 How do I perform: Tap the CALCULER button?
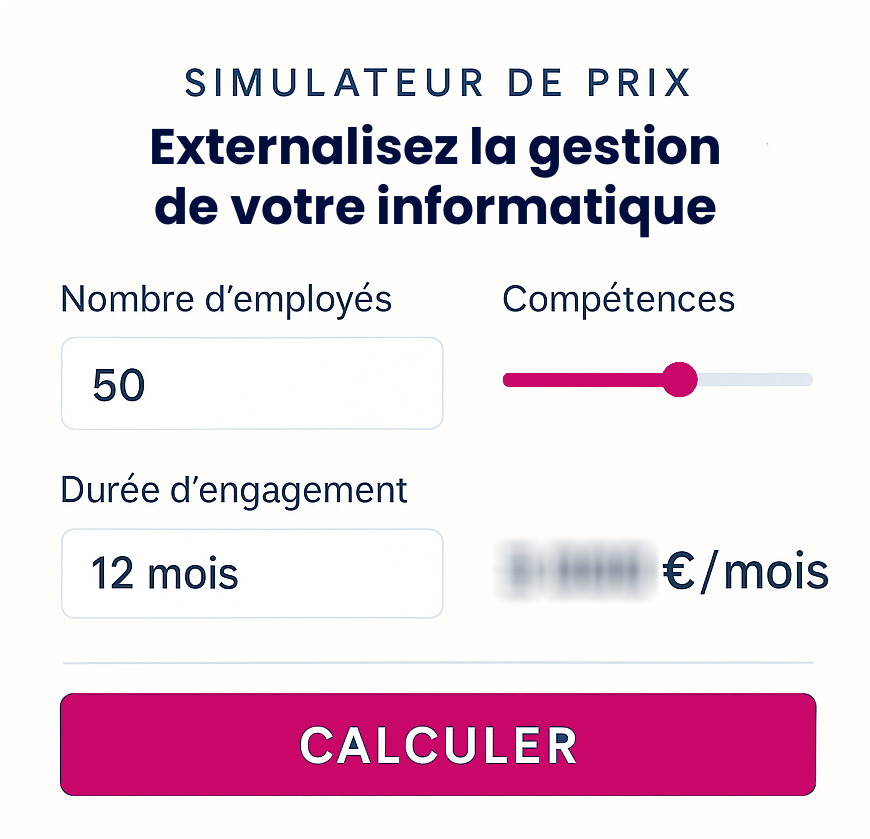[x=438, y=745]
